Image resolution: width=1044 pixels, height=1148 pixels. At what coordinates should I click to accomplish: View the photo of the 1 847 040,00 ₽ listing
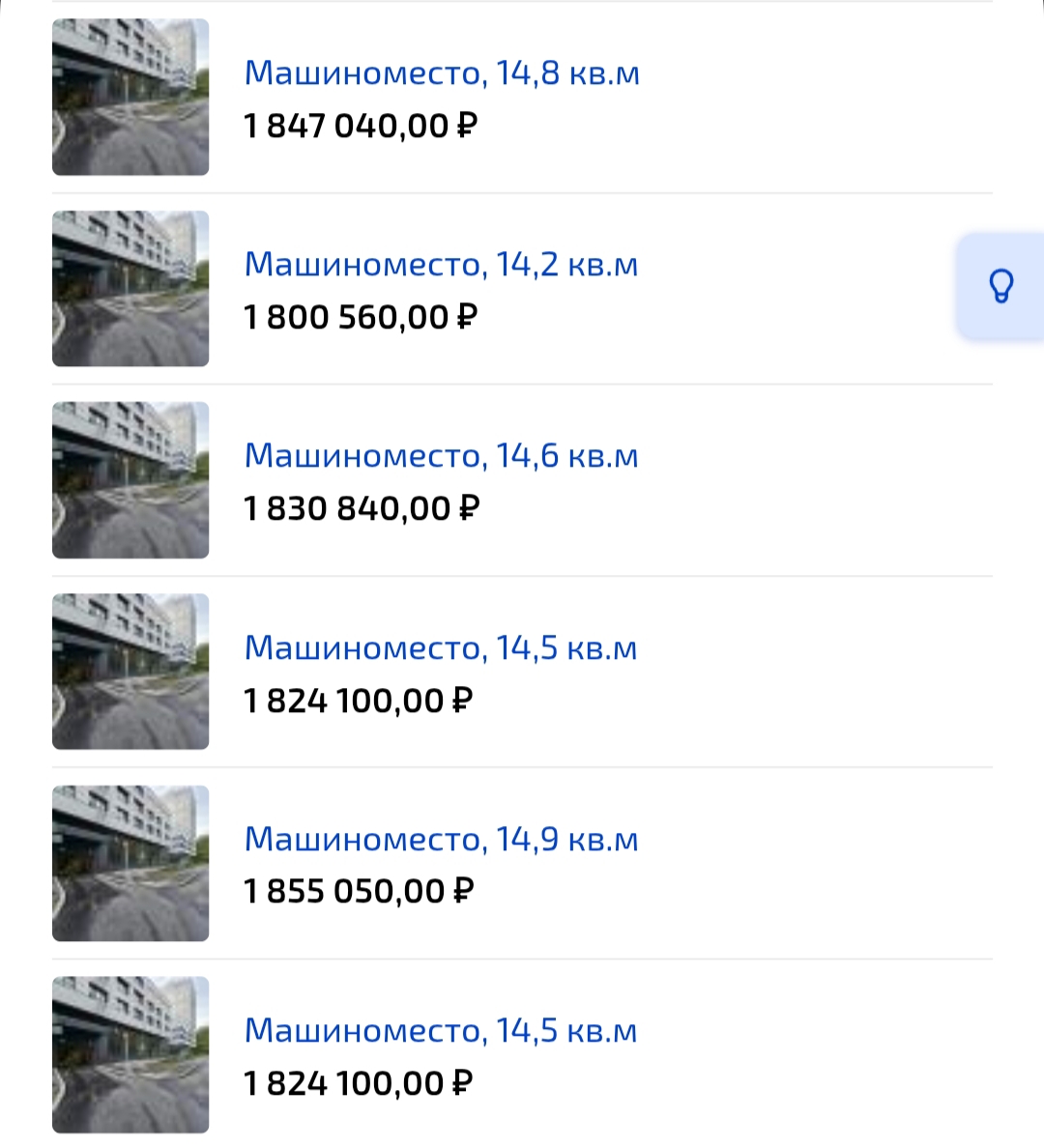point(130,97)
